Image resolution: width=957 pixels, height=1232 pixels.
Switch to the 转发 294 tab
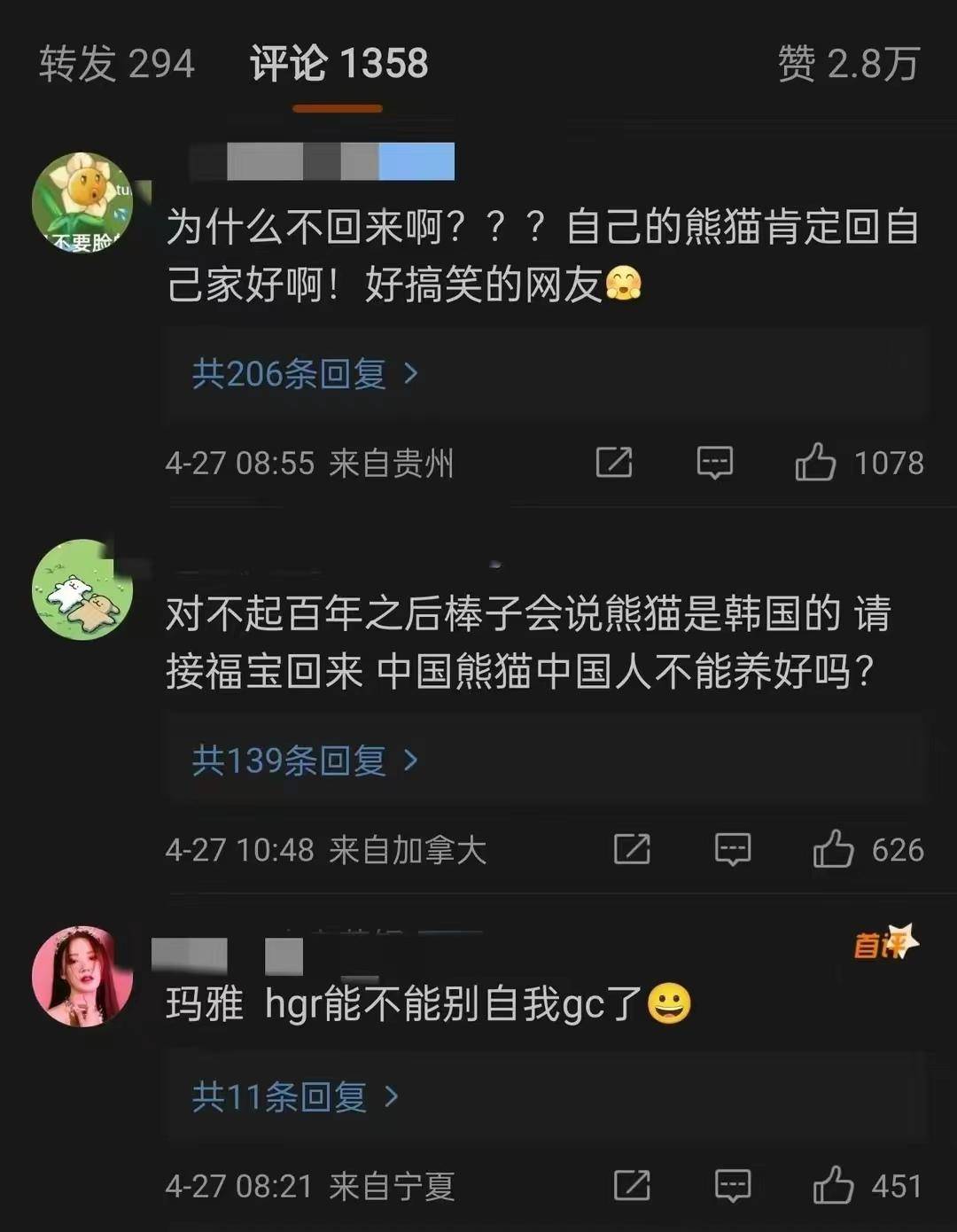pos(116,64)
